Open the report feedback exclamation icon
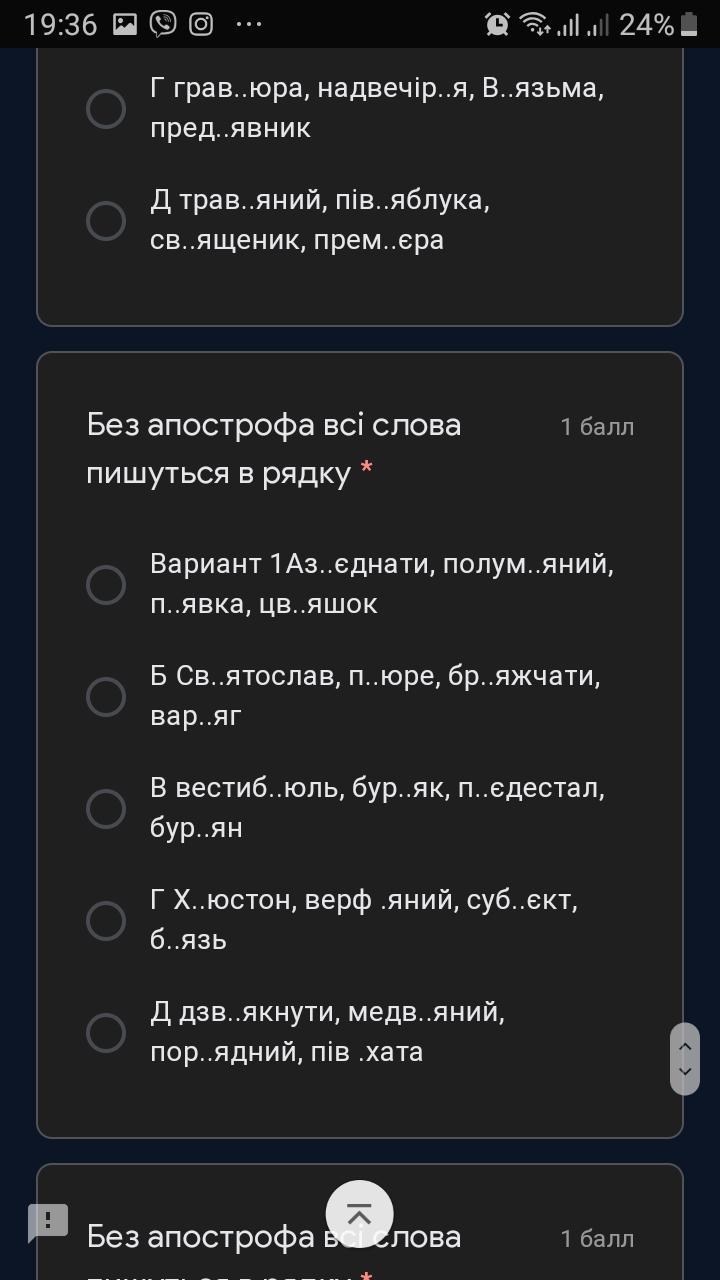Screen dimensions: 720x1280 click(x=47, y=1221)
